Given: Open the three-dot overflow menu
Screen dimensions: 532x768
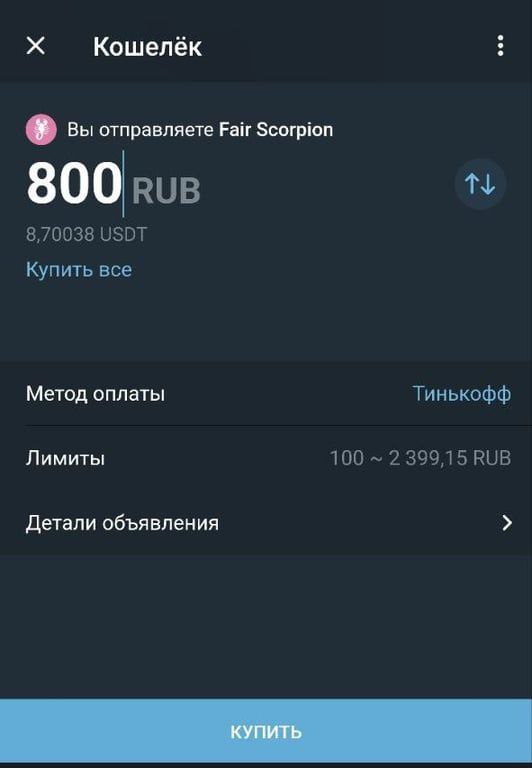Looking at the screenshot, I should [x=500, y=46].
